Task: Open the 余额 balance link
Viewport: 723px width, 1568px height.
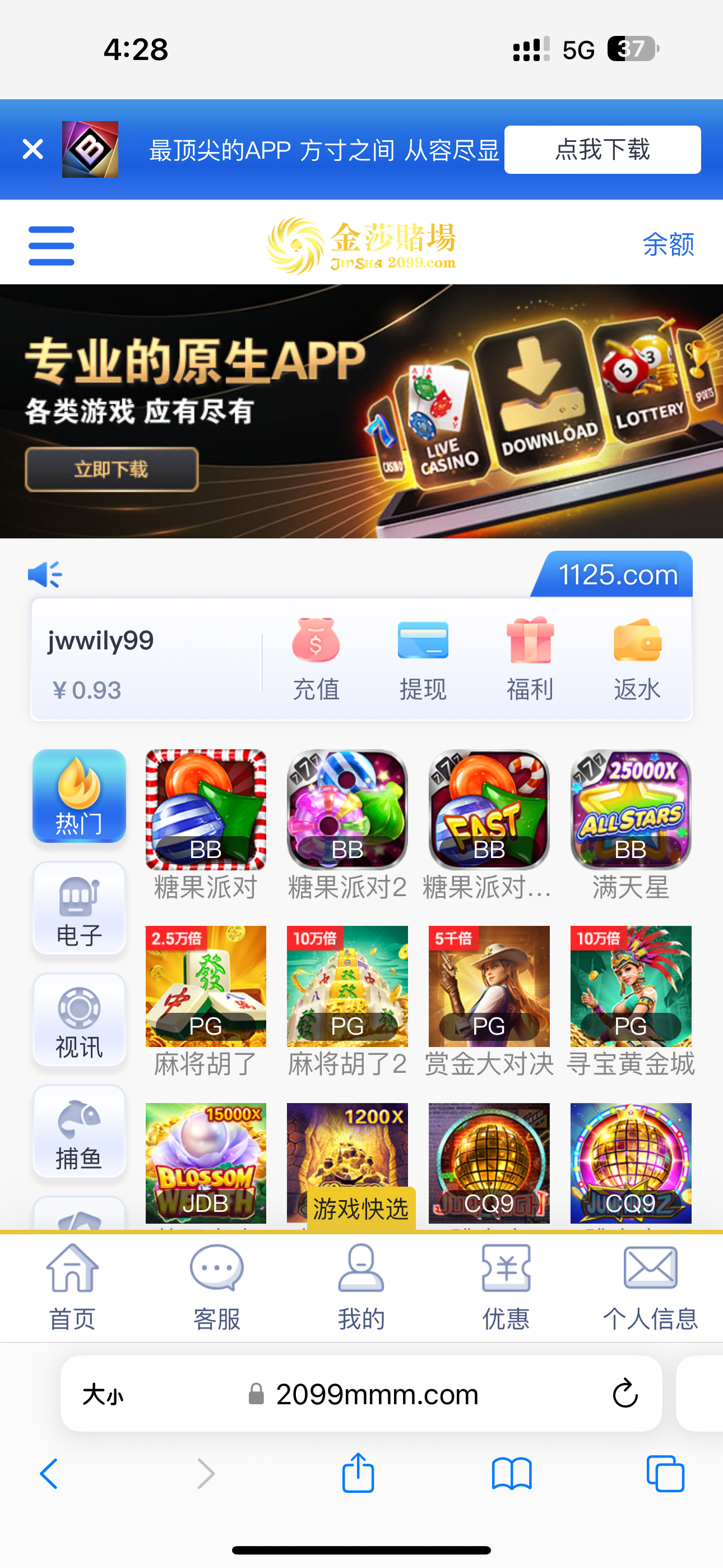Action: coord(668,245)
